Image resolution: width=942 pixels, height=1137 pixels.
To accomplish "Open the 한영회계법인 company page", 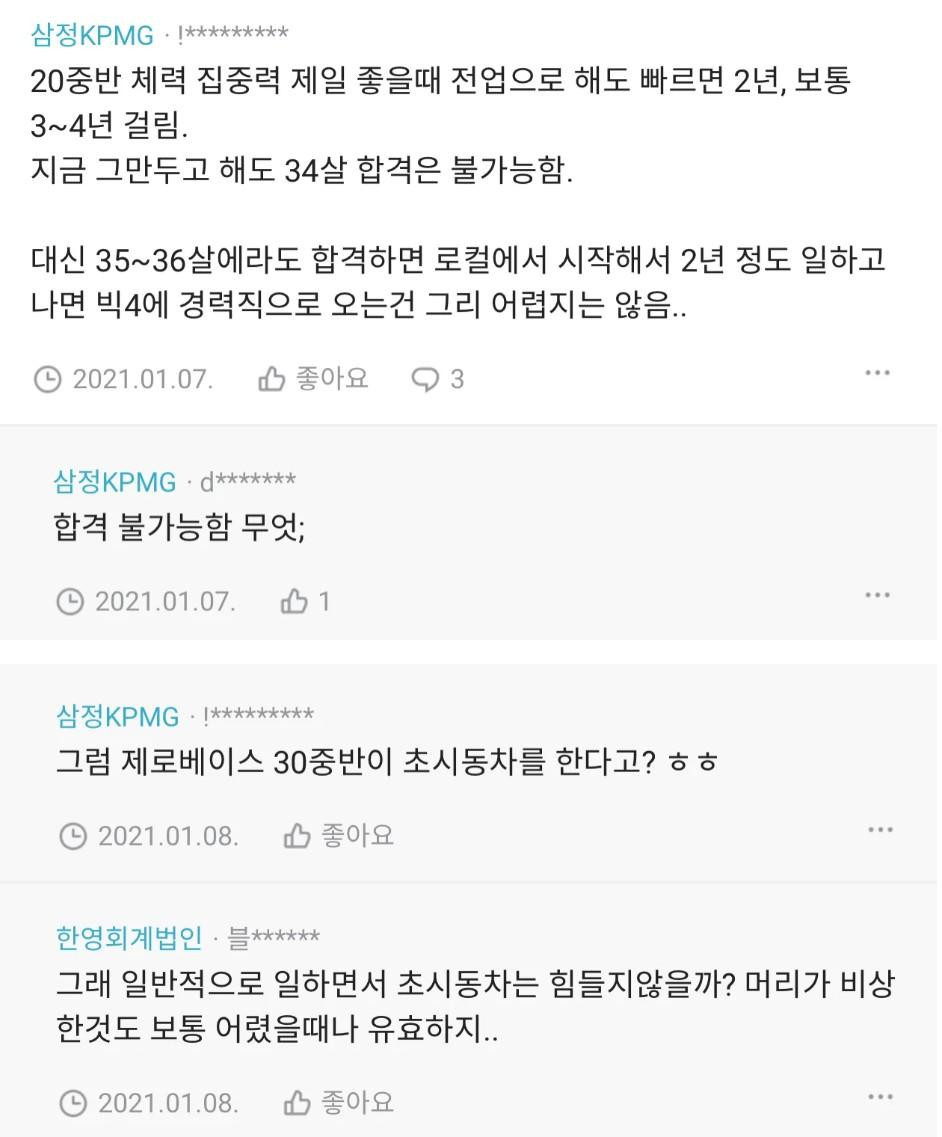I will (129, 938).
